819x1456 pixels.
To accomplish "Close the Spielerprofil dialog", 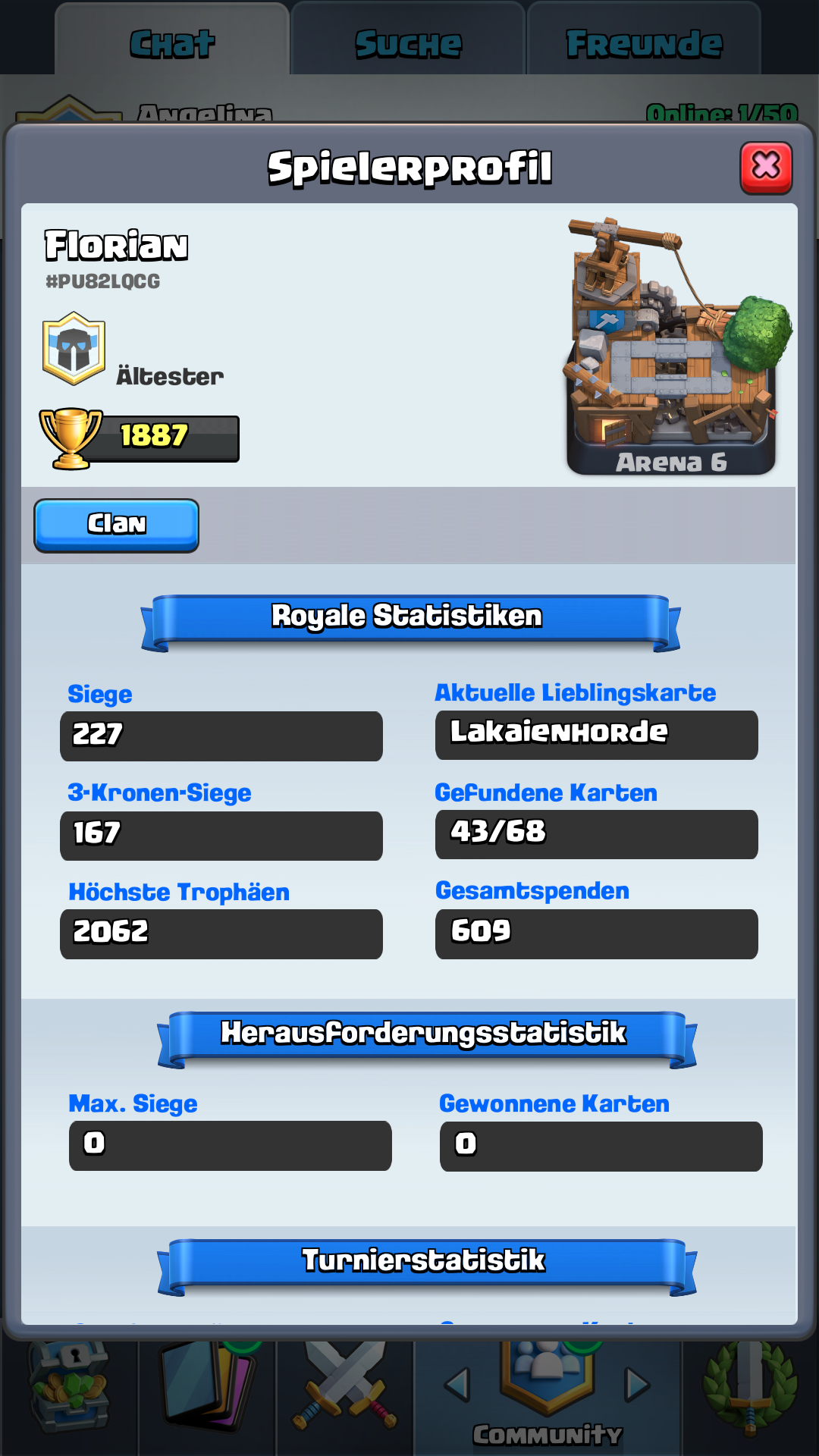I will click(766, 167).
